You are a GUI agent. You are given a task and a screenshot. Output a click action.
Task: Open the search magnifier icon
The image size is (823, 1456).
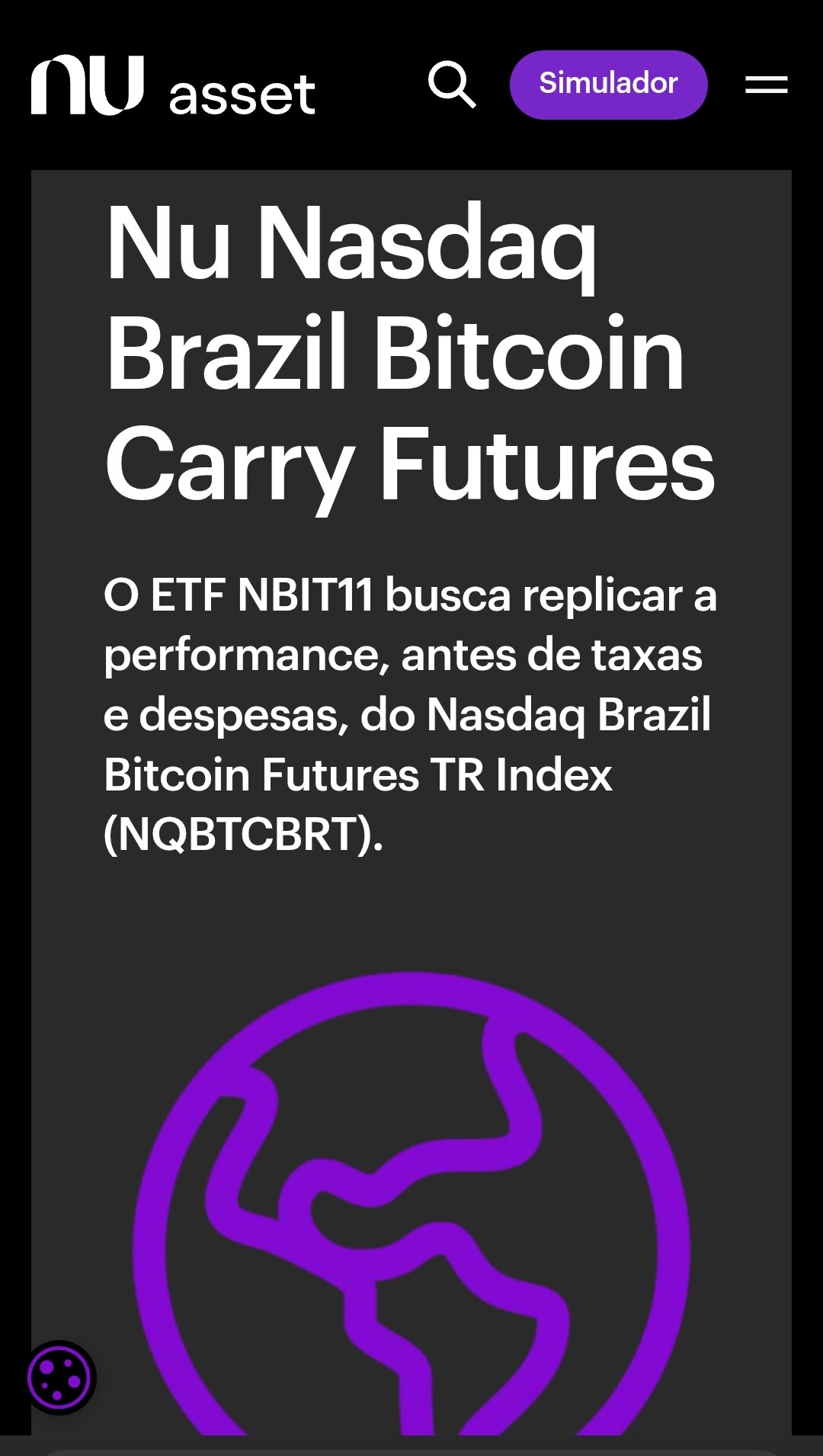coord(452,85)
